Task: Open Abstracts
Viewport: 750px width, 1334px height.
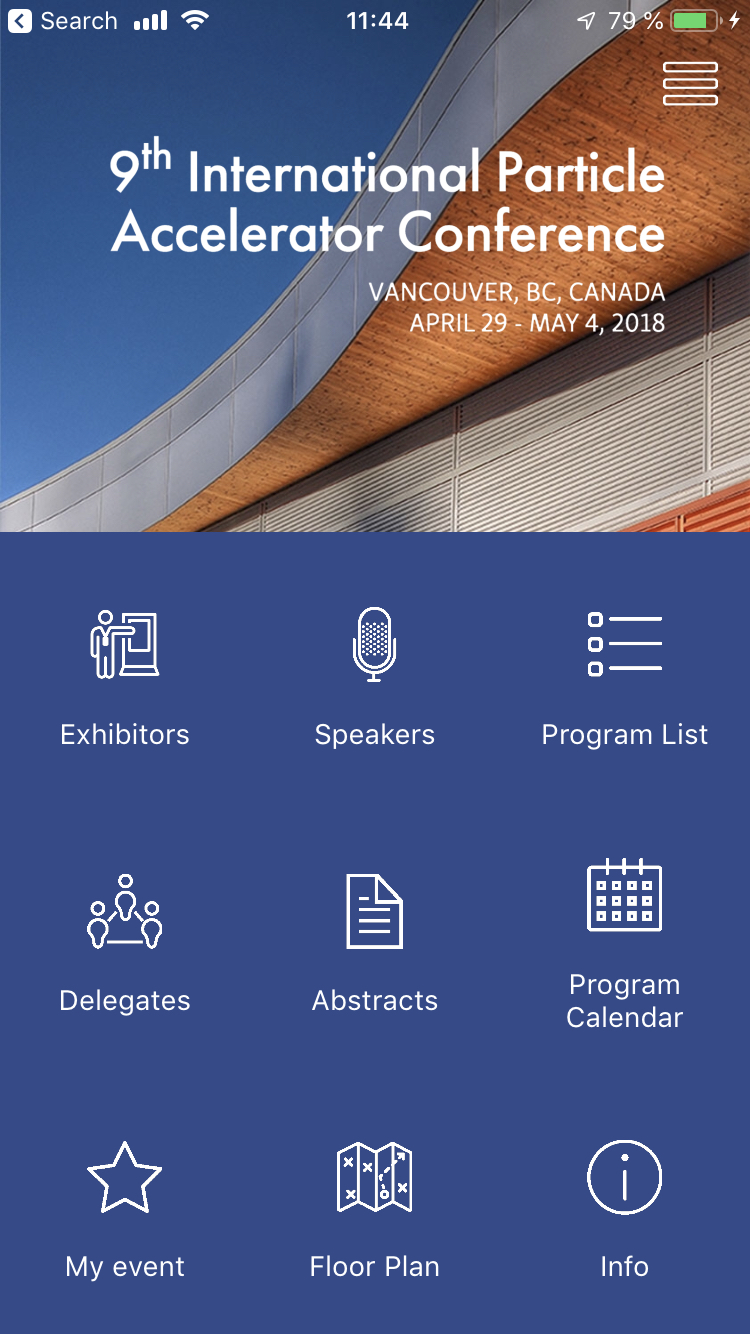Action: (x=375, y=944)
